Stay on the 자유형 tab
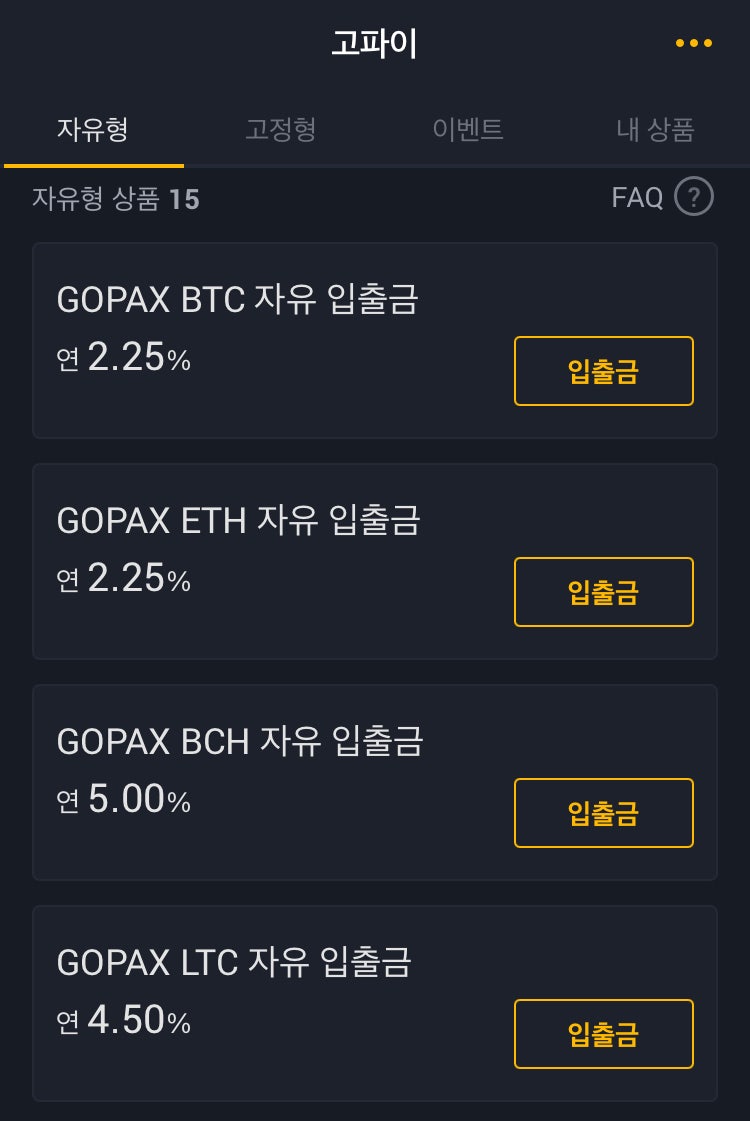The width and height of the screenshot is (750, 1121). tap(95, 129)
